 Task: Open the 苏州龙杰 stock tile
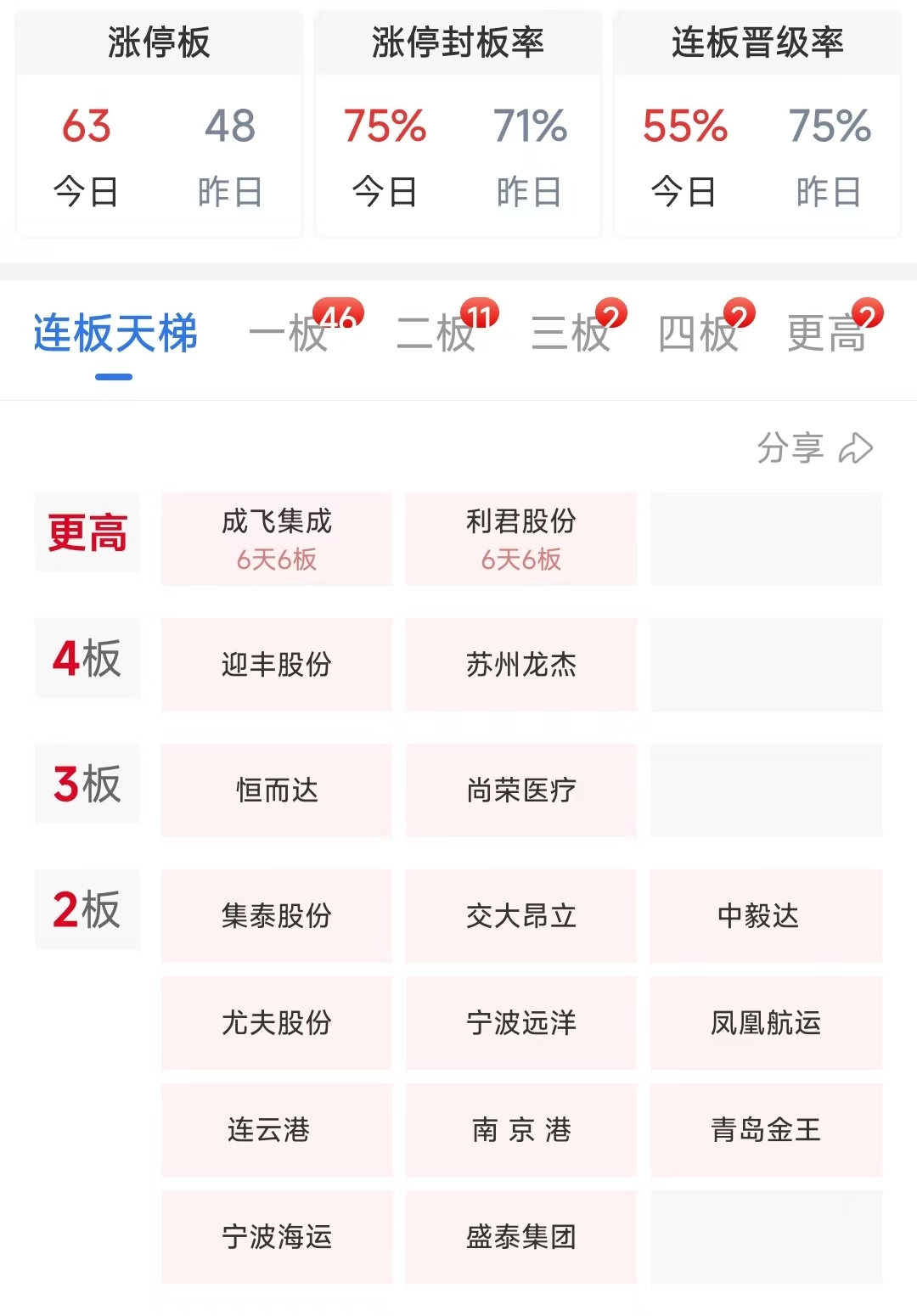pos(521,664)
